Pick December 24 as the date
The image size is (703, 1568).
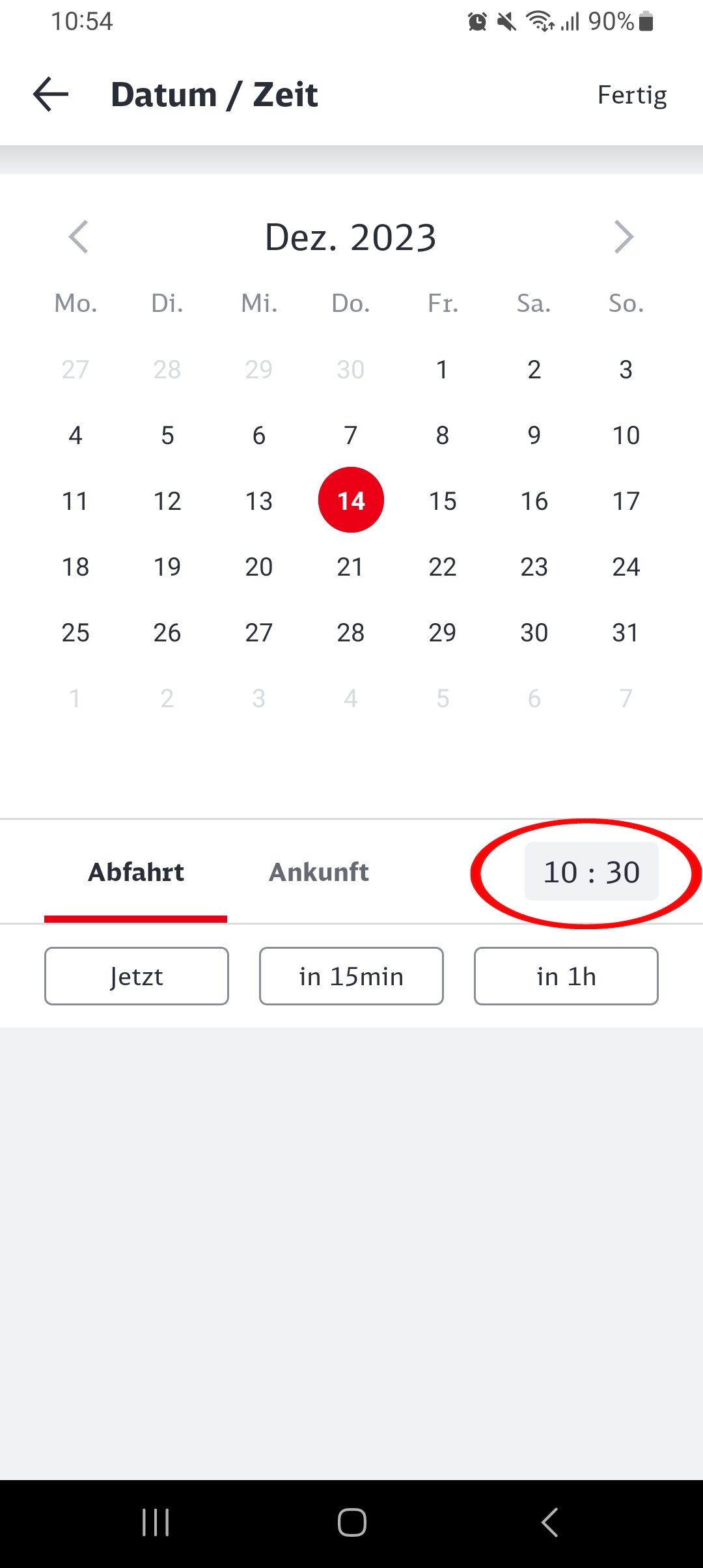click(626, 567)
